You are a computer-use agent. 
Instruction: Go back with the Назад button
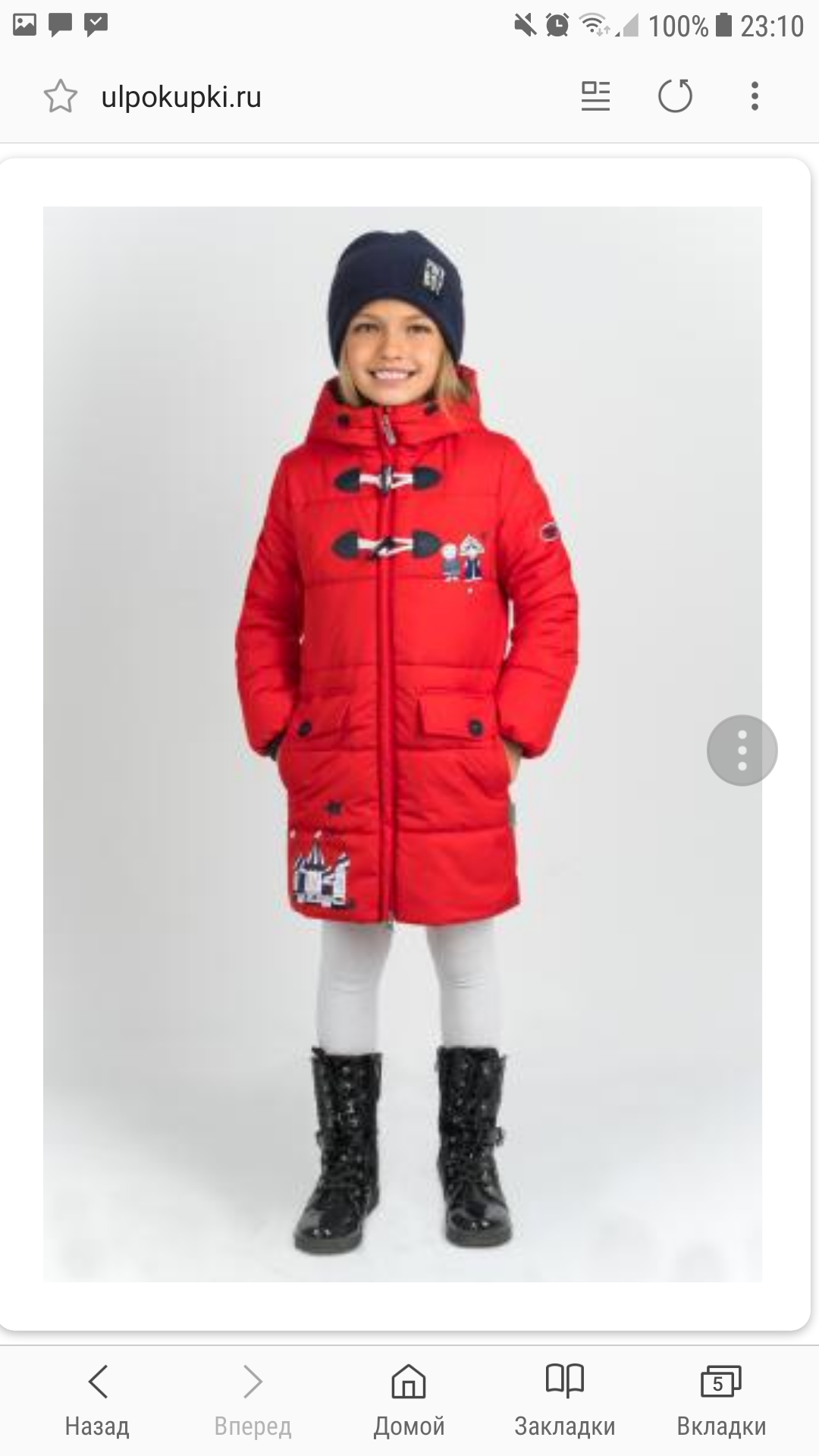tap(97, 1400)
